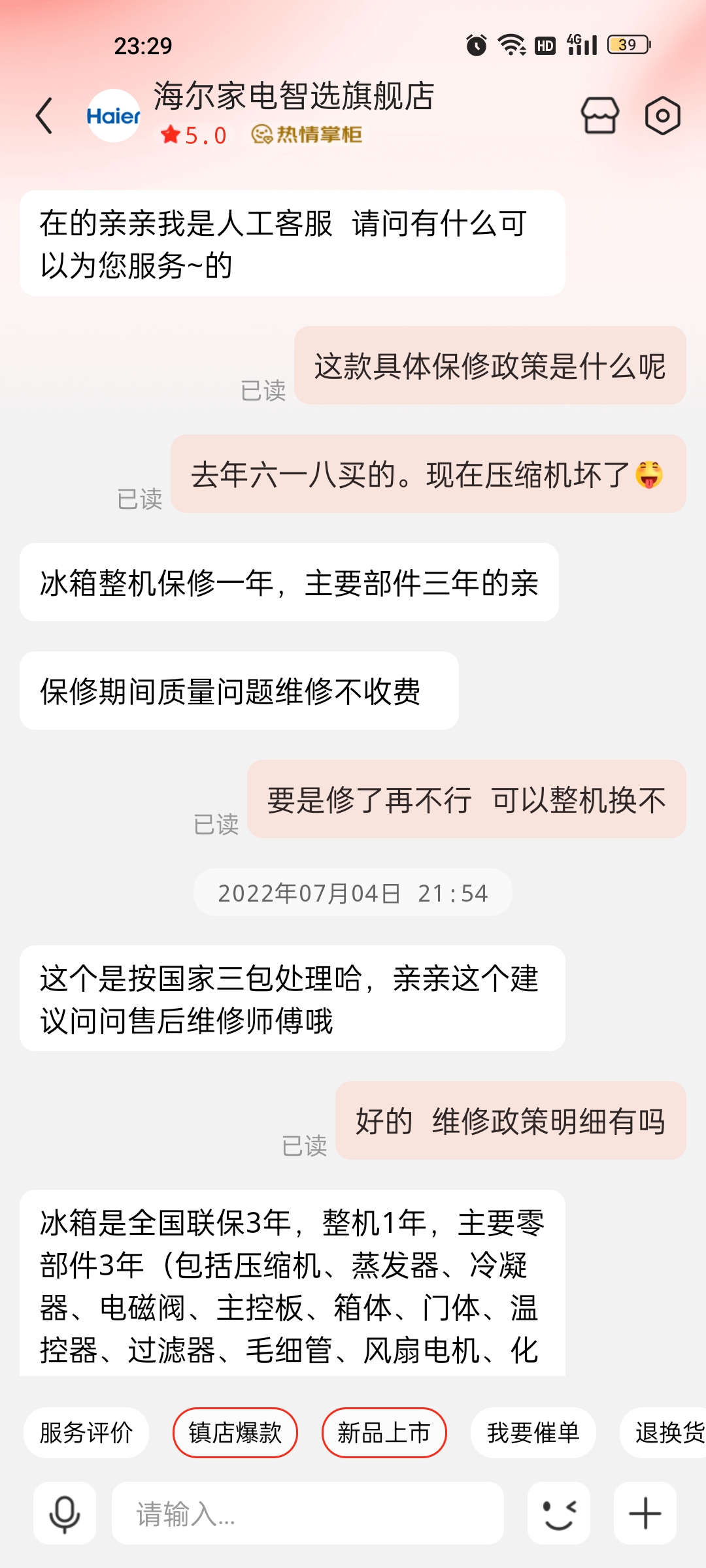Open chat settings hexagon icon

[662, 116]
